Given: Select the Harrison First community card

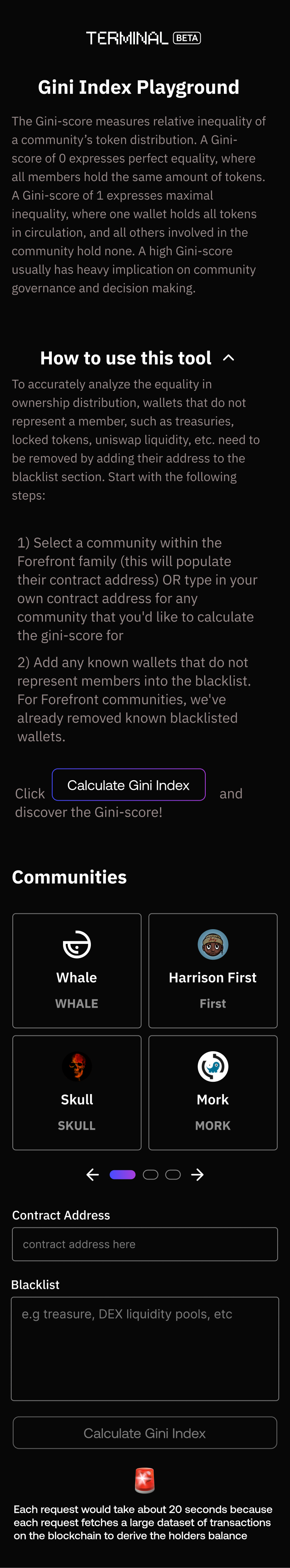Looking at the screenshot, I should point(213,970).
